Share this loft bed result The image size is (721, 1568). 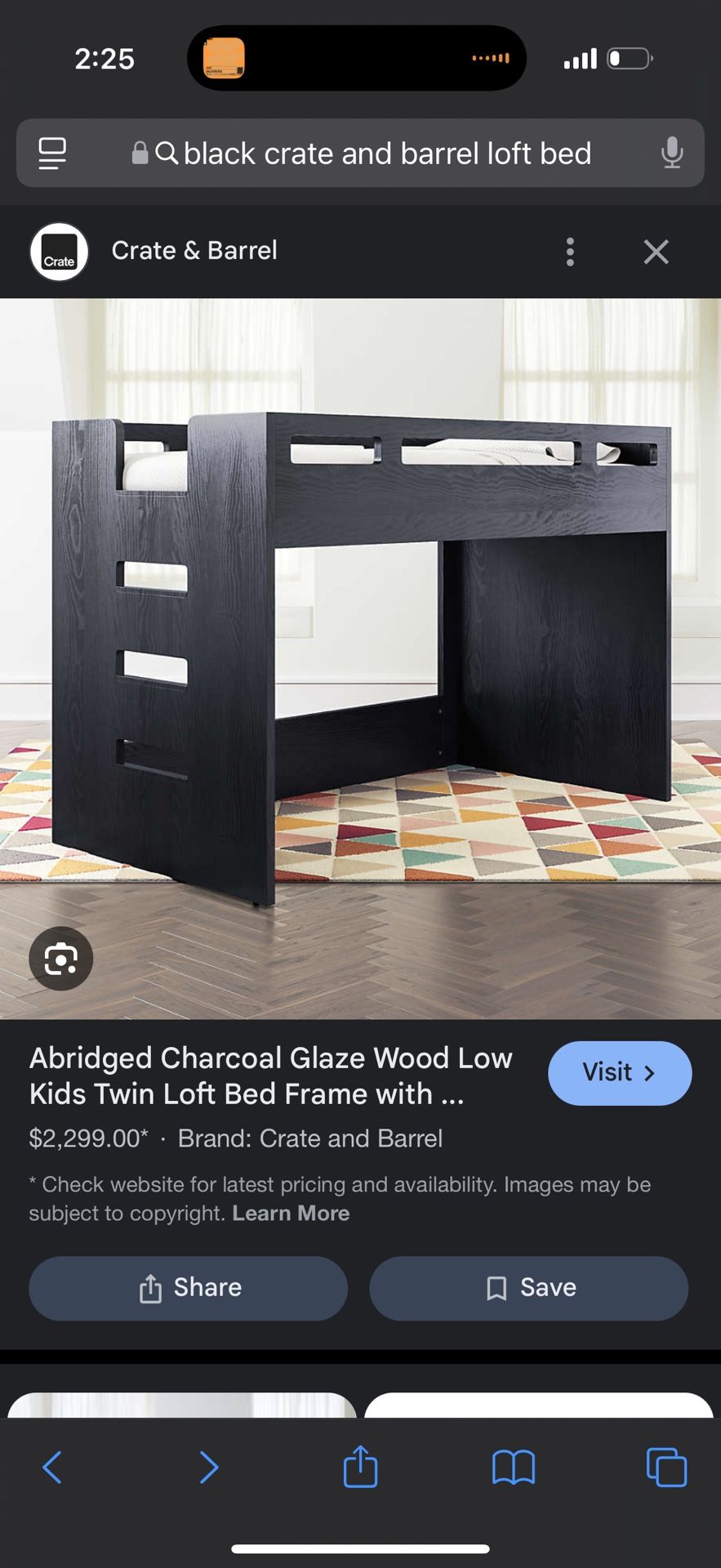(189, 1288)
